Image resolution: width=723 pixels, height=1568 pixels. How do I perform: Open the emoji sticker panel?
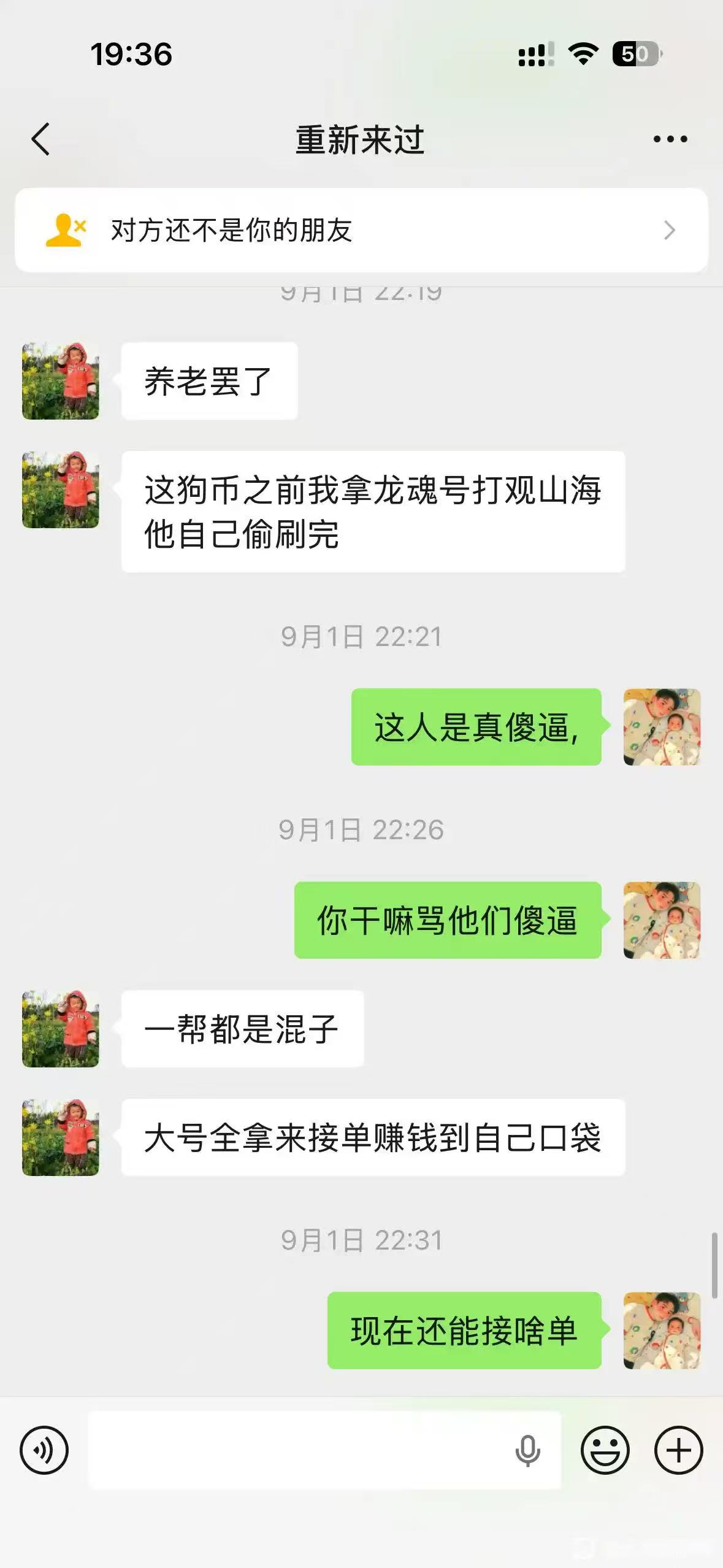click(605, 1450)
